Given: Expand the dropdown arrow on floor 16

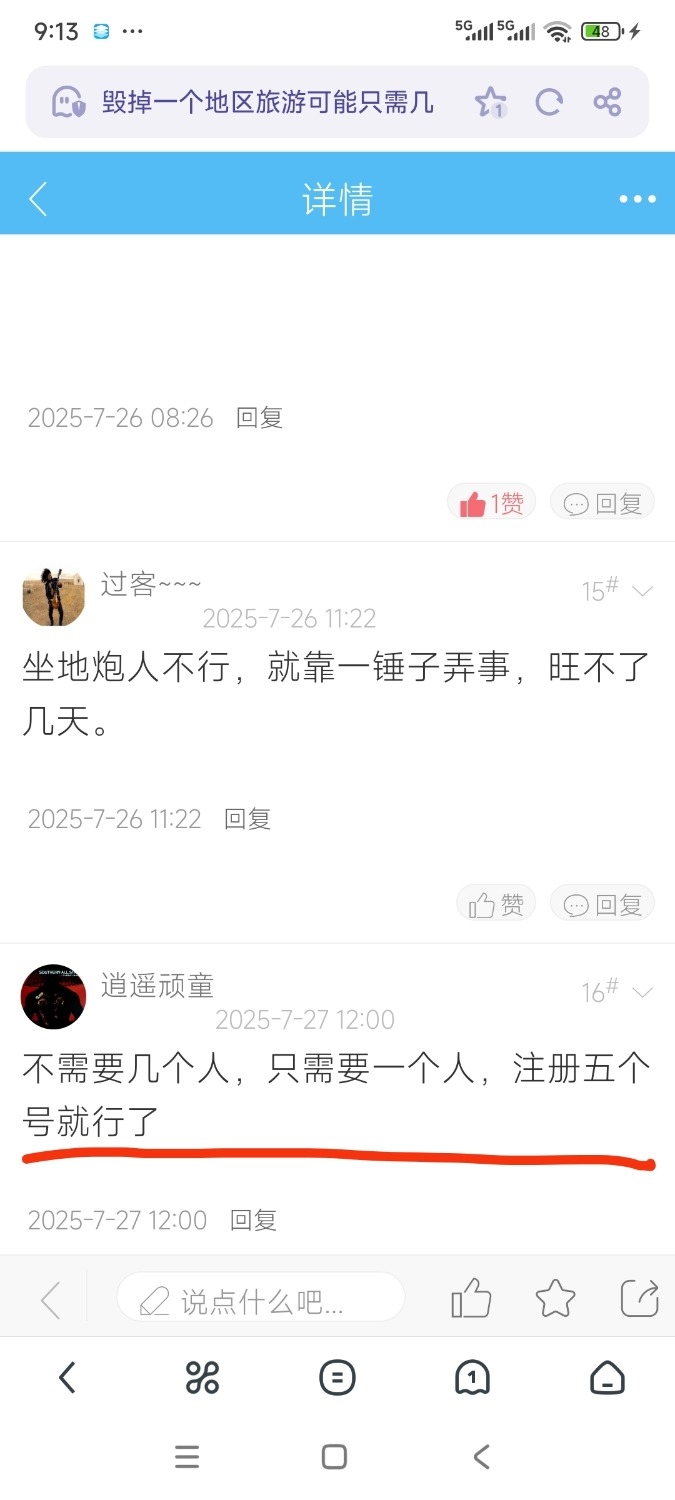Looking at the screenshot, I should pos(643,992).
